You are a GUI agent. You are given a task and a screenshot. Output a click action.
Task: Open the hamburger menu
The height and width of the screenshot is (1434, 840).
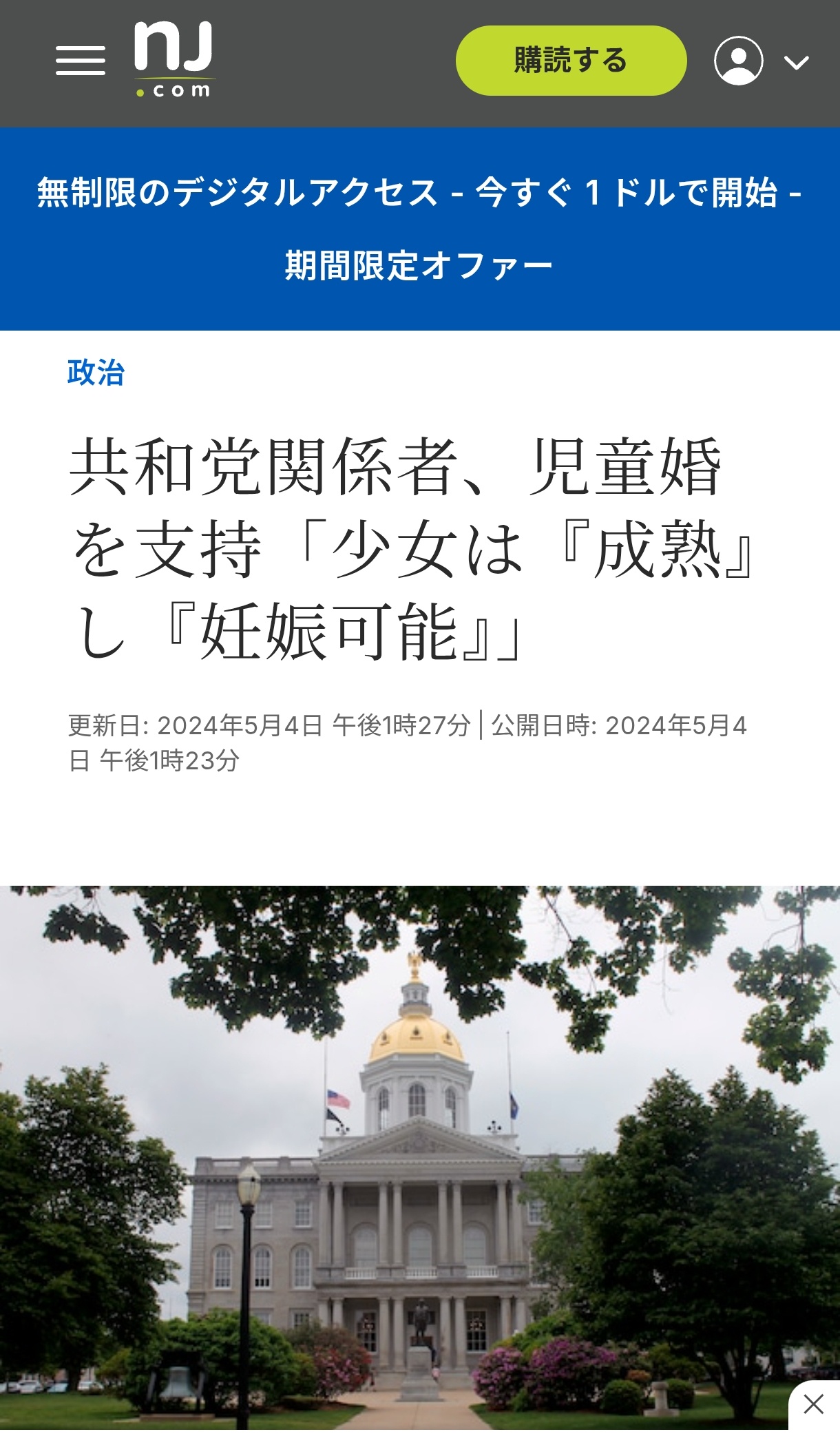pos(81,61)
